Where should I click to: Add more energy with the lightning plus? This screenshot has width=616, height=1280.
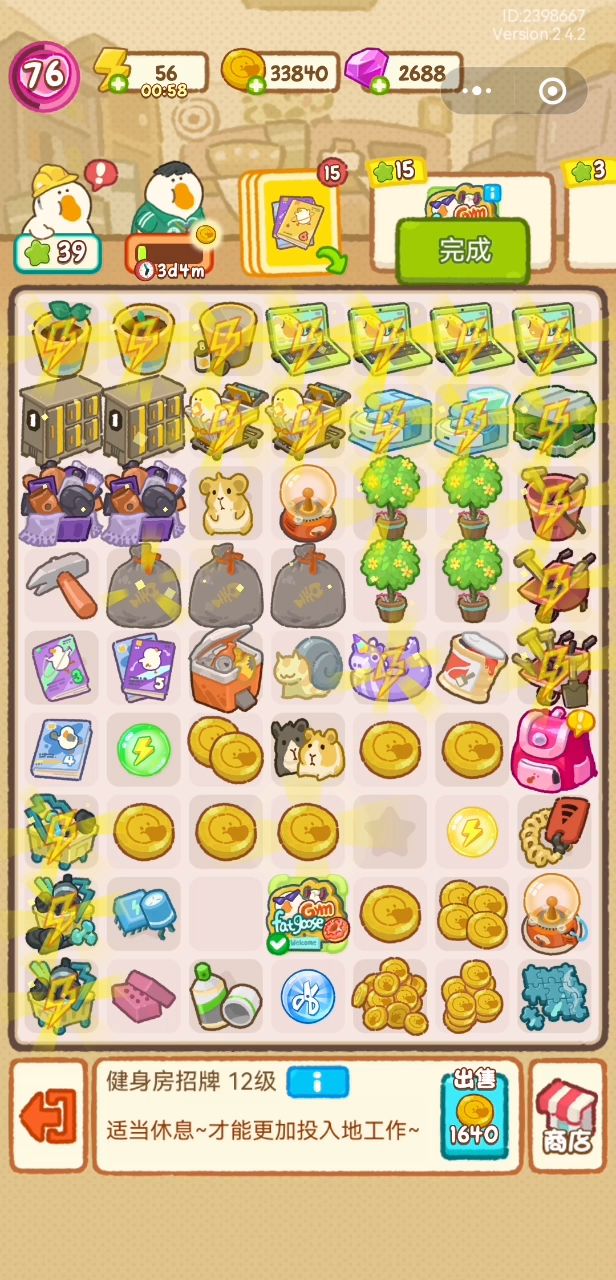pos(119,85)
